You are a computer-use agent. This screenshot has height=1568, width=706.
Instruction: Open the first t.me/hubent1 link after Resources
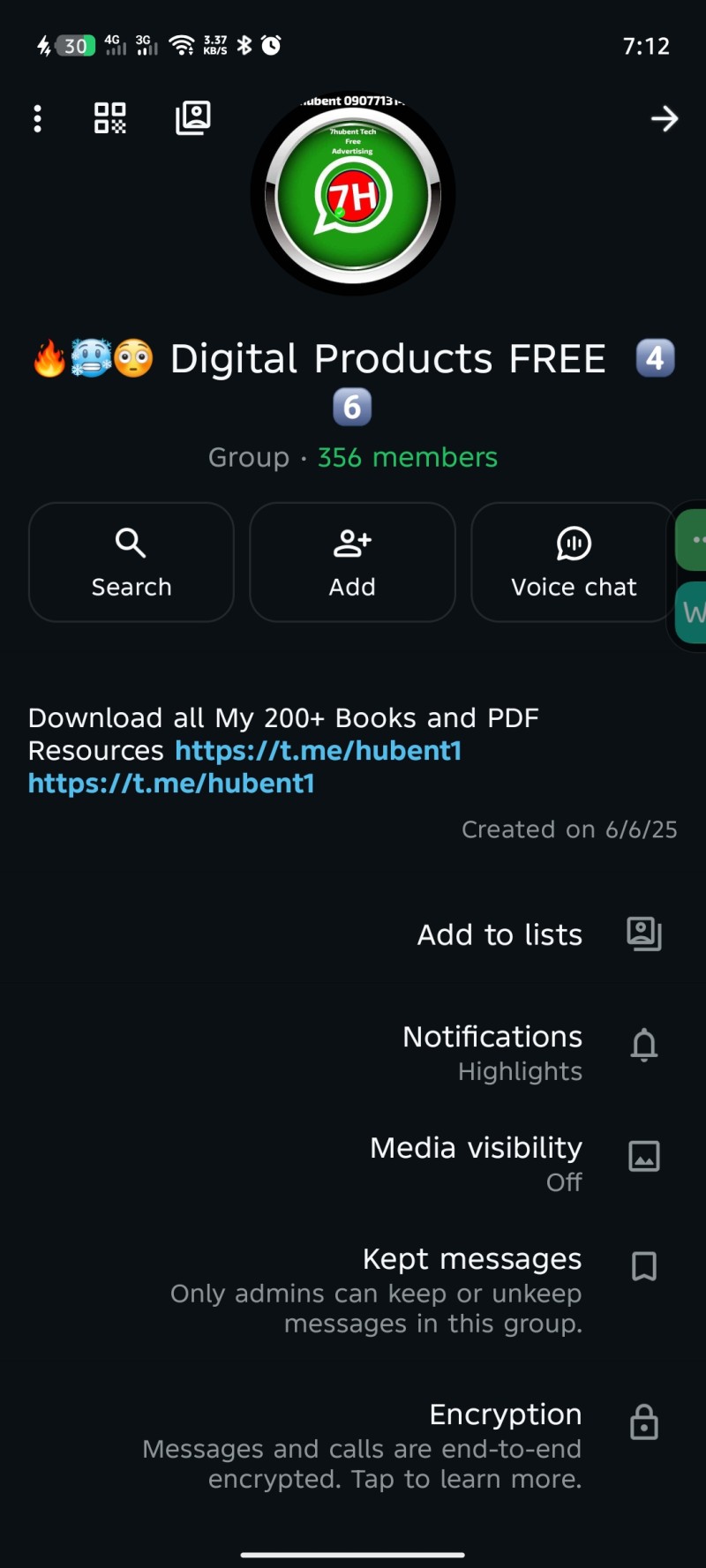319,751
